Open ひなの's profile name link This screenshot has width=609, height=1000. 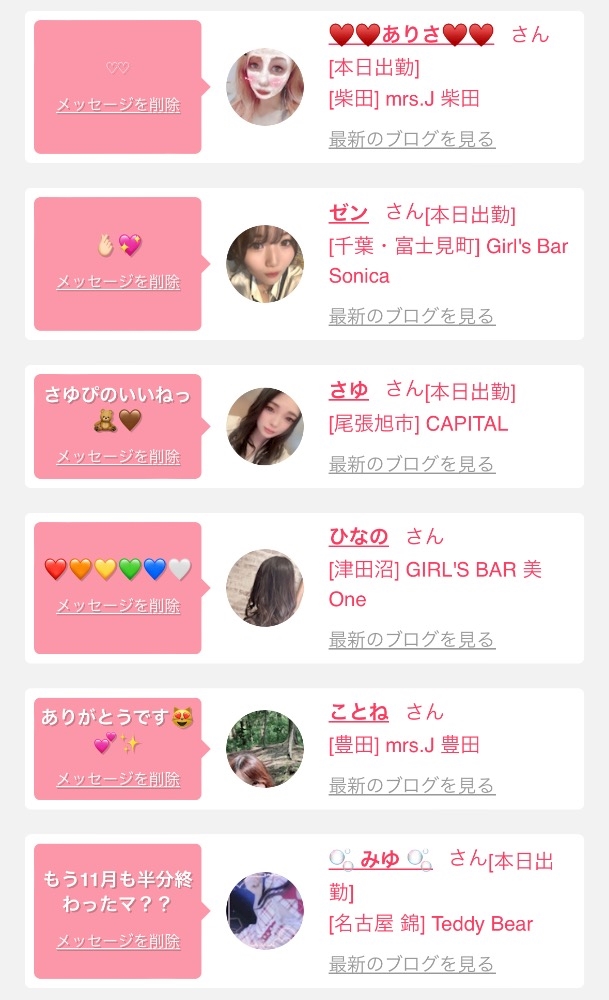pyautogui.click(x=358, y=536)
